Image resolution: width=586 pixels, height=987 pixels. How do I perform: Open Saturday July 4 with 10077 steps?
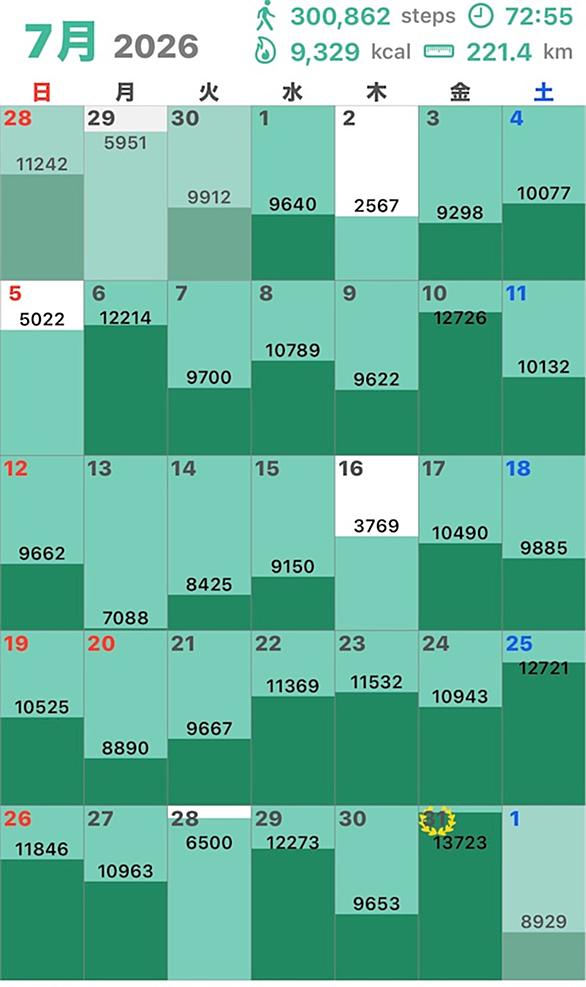tap(544, 193)
